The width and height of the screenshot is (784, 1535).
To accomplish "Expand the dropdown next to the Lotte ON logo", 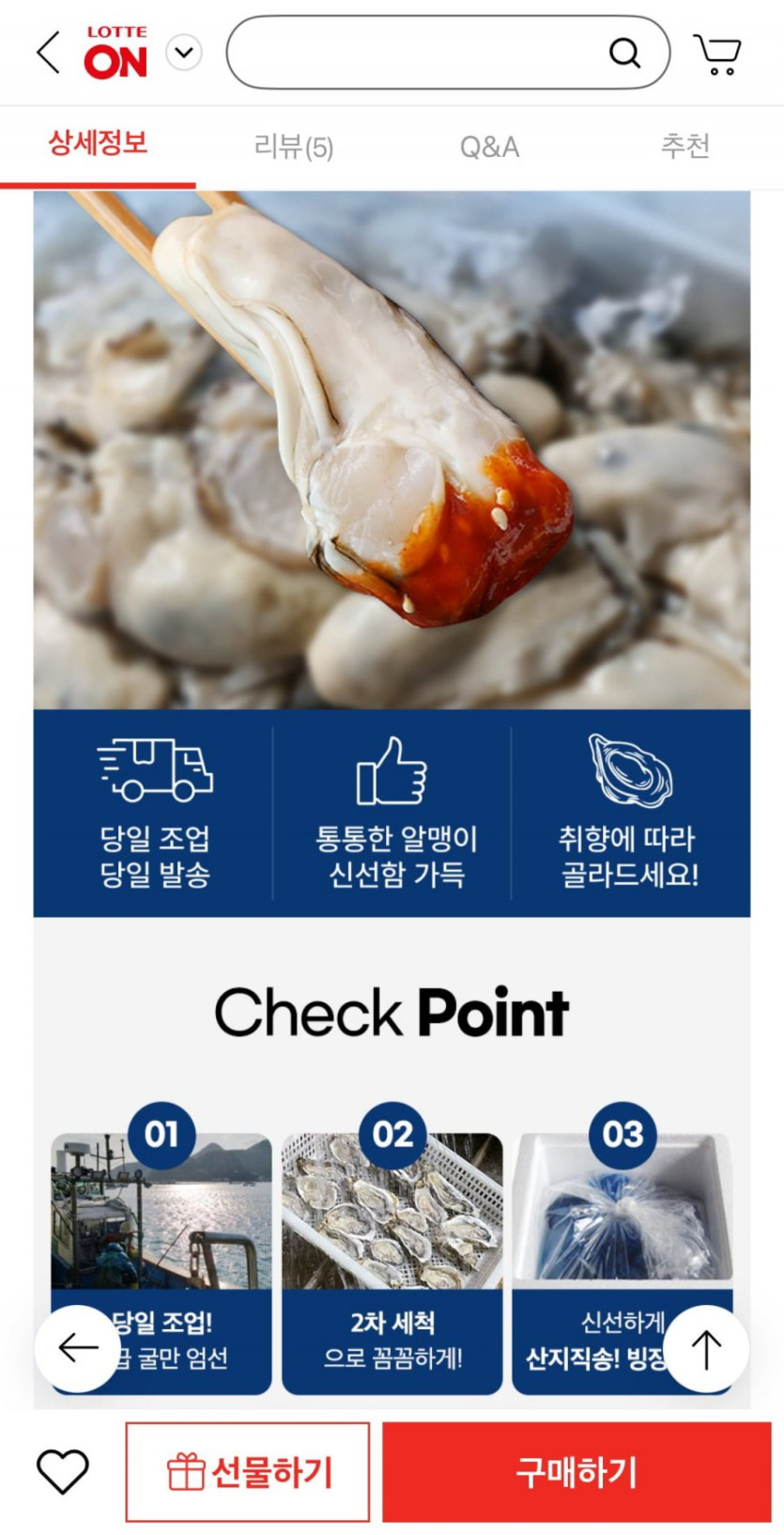I will pos(184,53).
